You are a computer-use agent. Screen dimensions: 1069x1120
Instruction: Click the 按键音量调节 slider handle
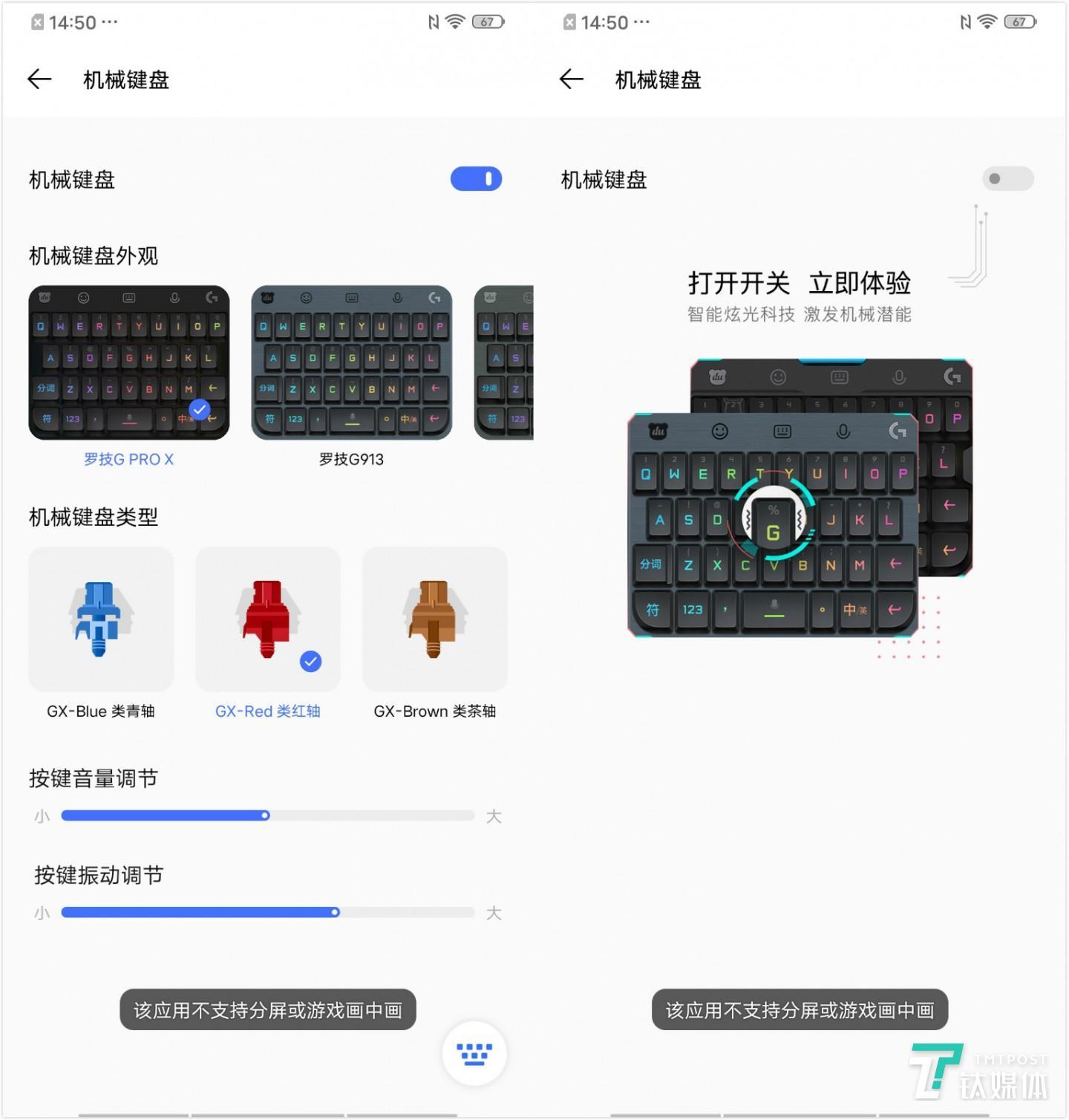(x=265, y=815)
